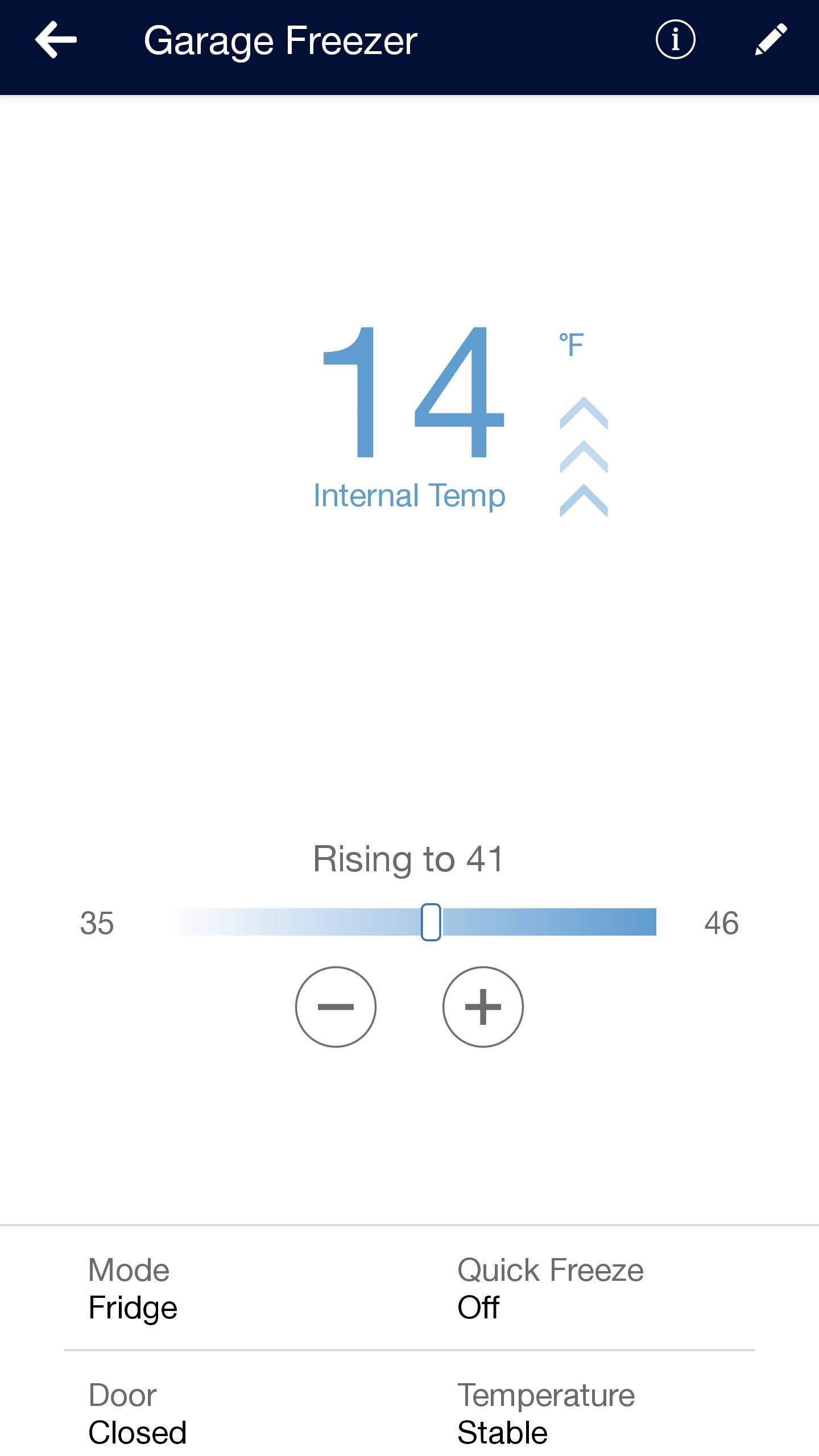Viewport: 819px width, 1456px height.
Task: Tap the minus button to lower setpoint
Action: (336, 1007)
